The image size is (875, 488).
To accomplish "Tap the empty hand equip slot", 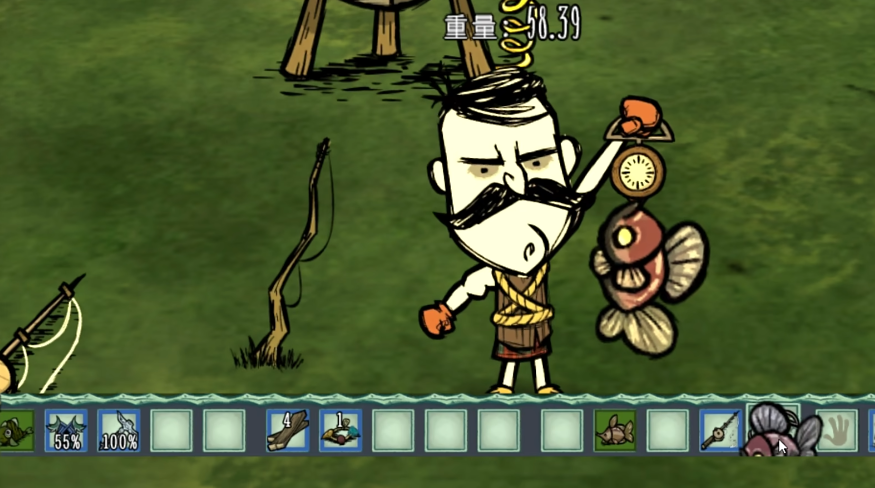I will pos(837,430).
